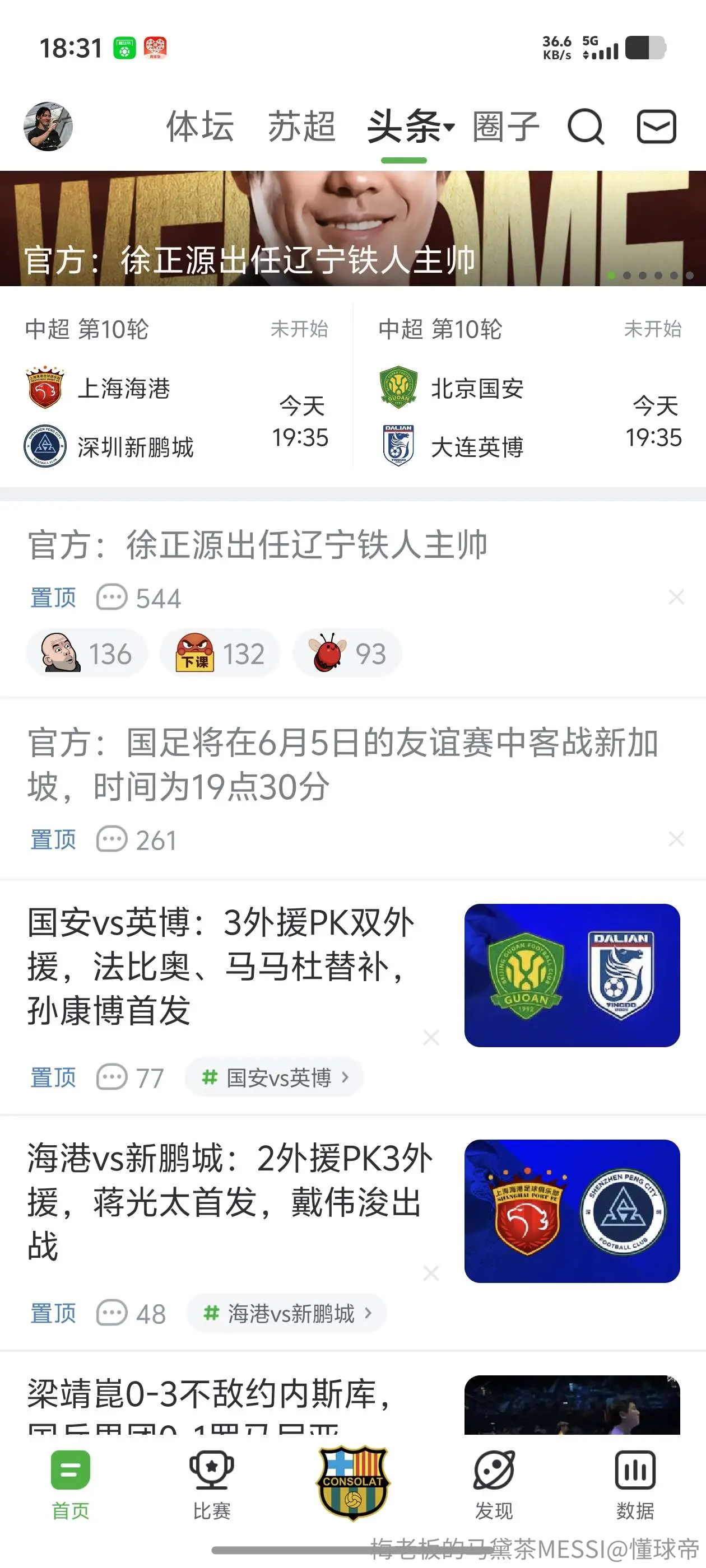
Task: Open the 国安vs英博 topic chip
Action: (275, 1077)
